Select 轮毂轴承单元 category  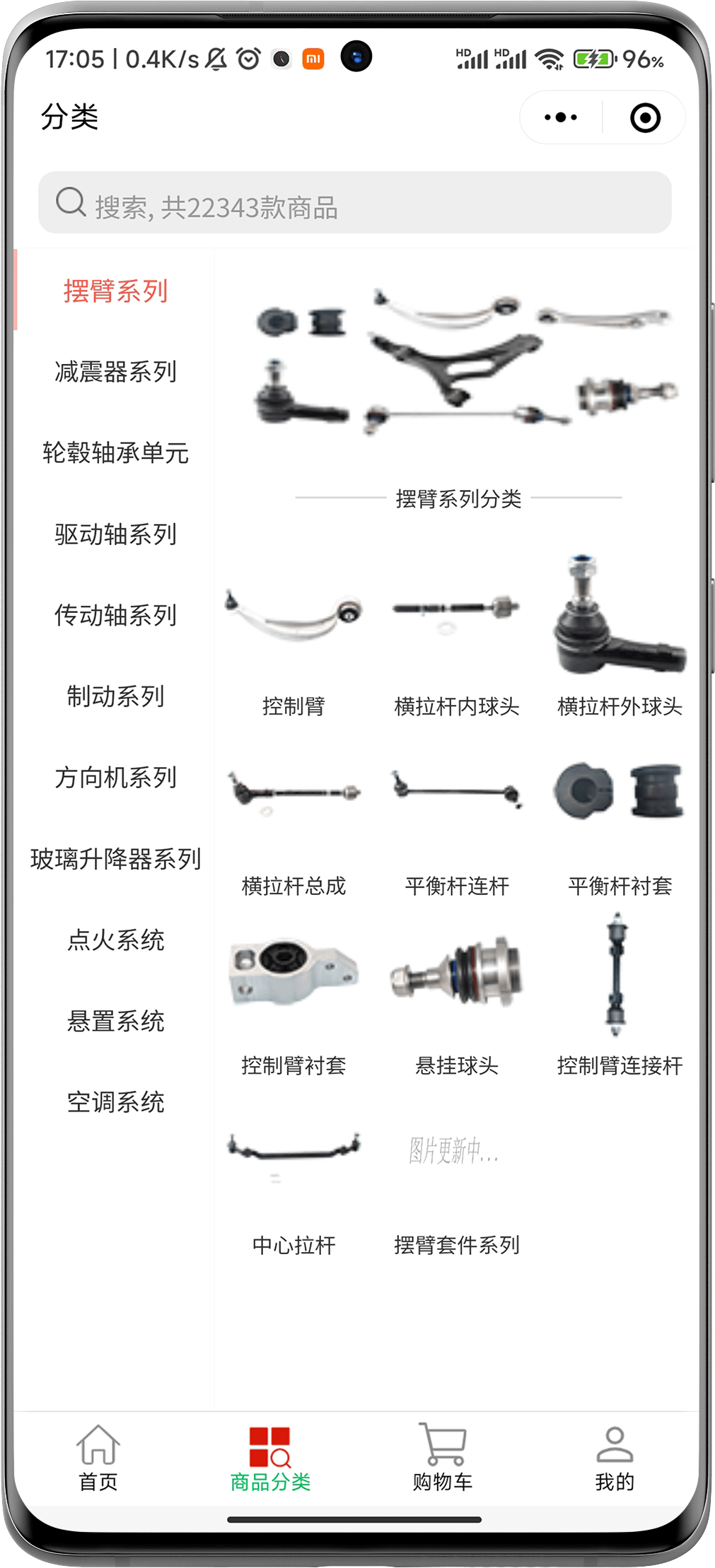coord(115,453)
